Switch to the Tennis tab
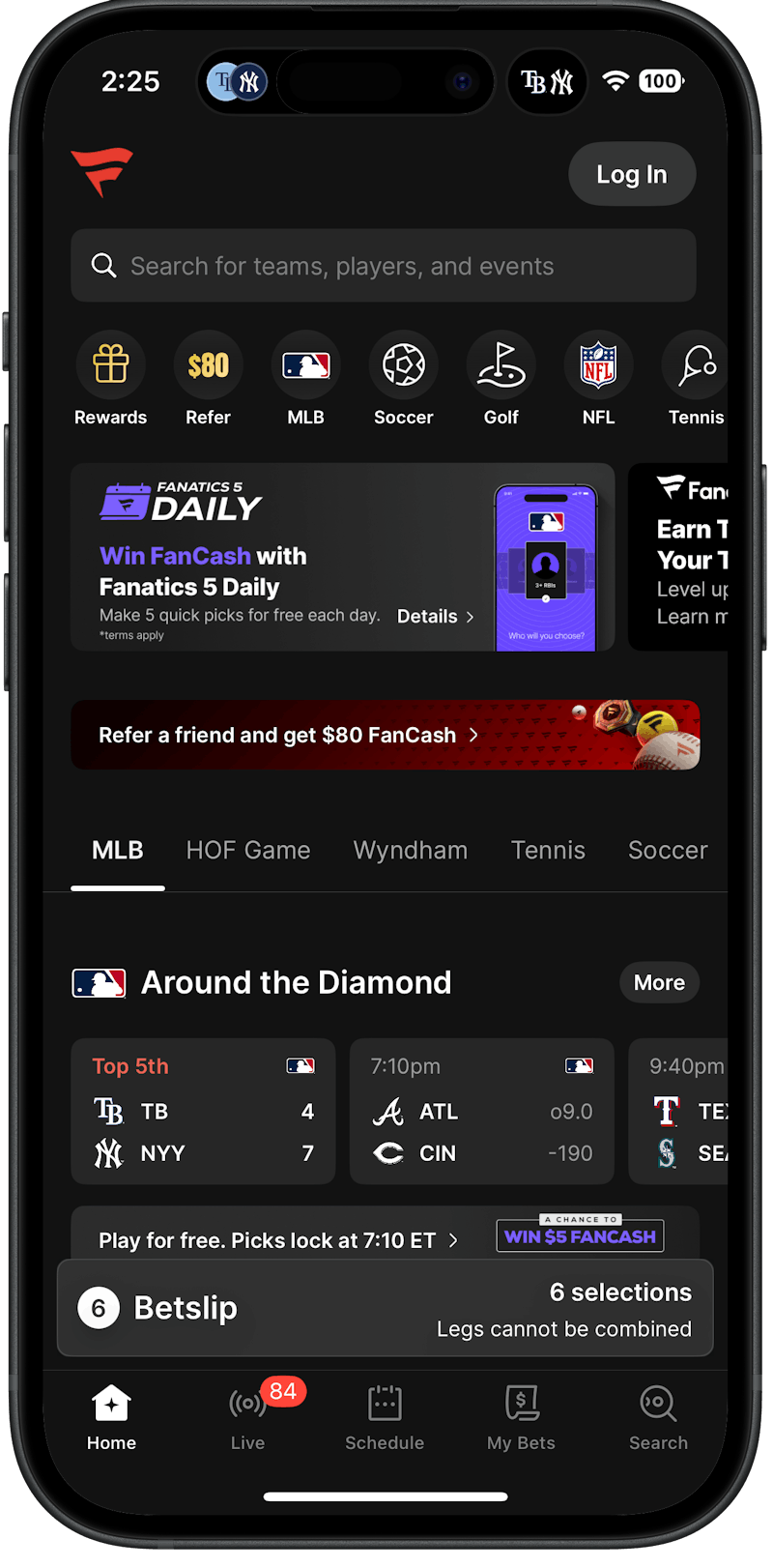The height and width of the screenshot is (1568, 773). click(x=548, y=851)
